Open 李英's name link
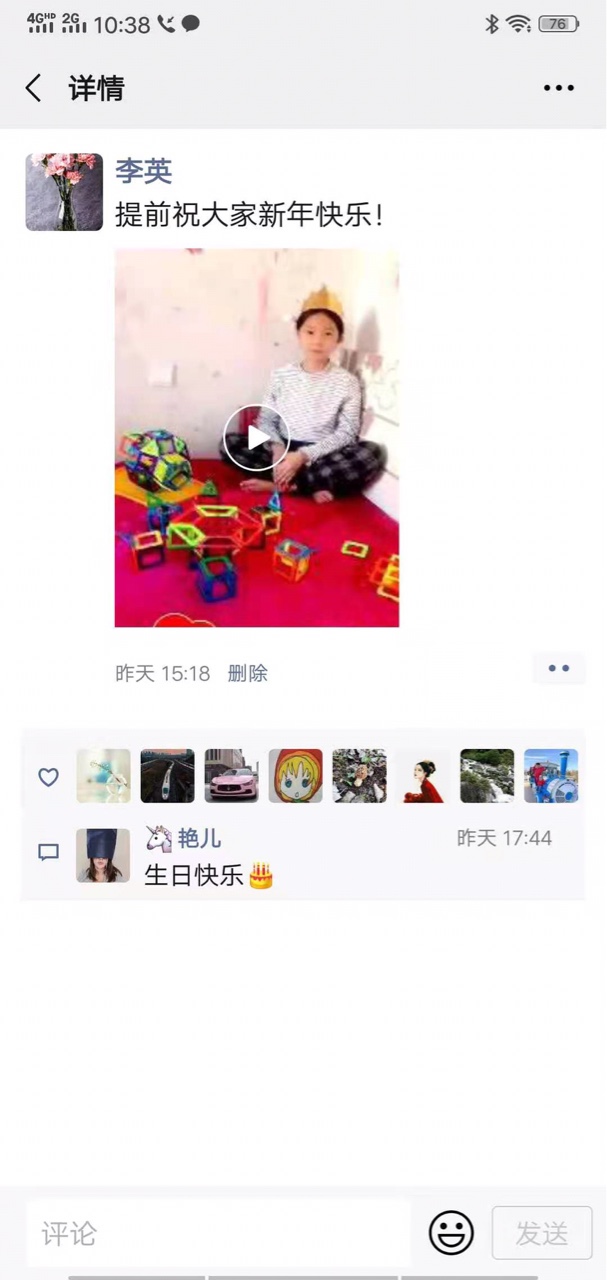The image size is (607, 1280). [144, 171]
